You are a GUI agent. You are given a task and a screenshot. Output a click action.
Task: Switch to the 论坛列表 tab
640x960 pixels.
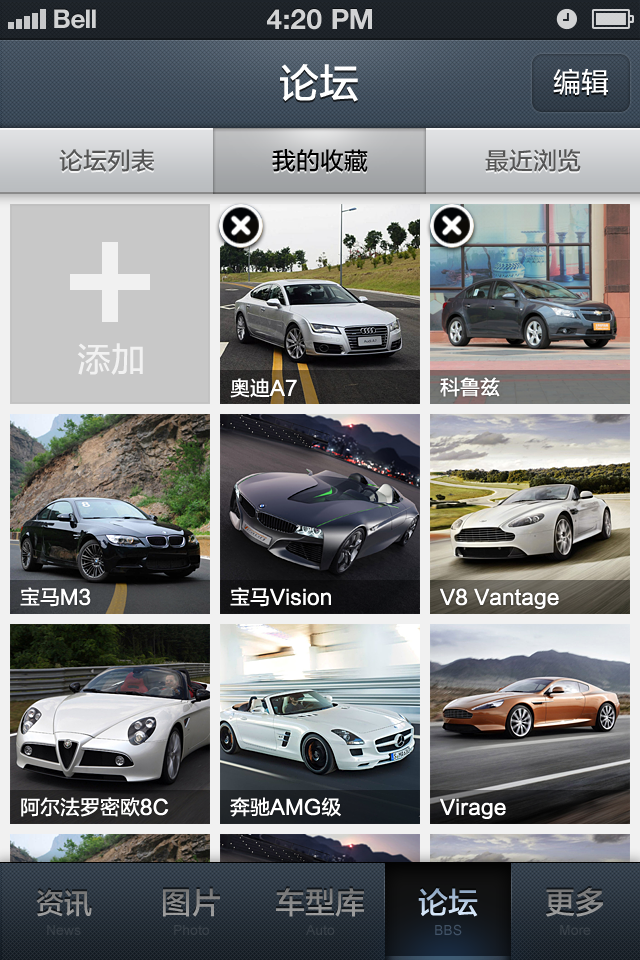point(107,161)
